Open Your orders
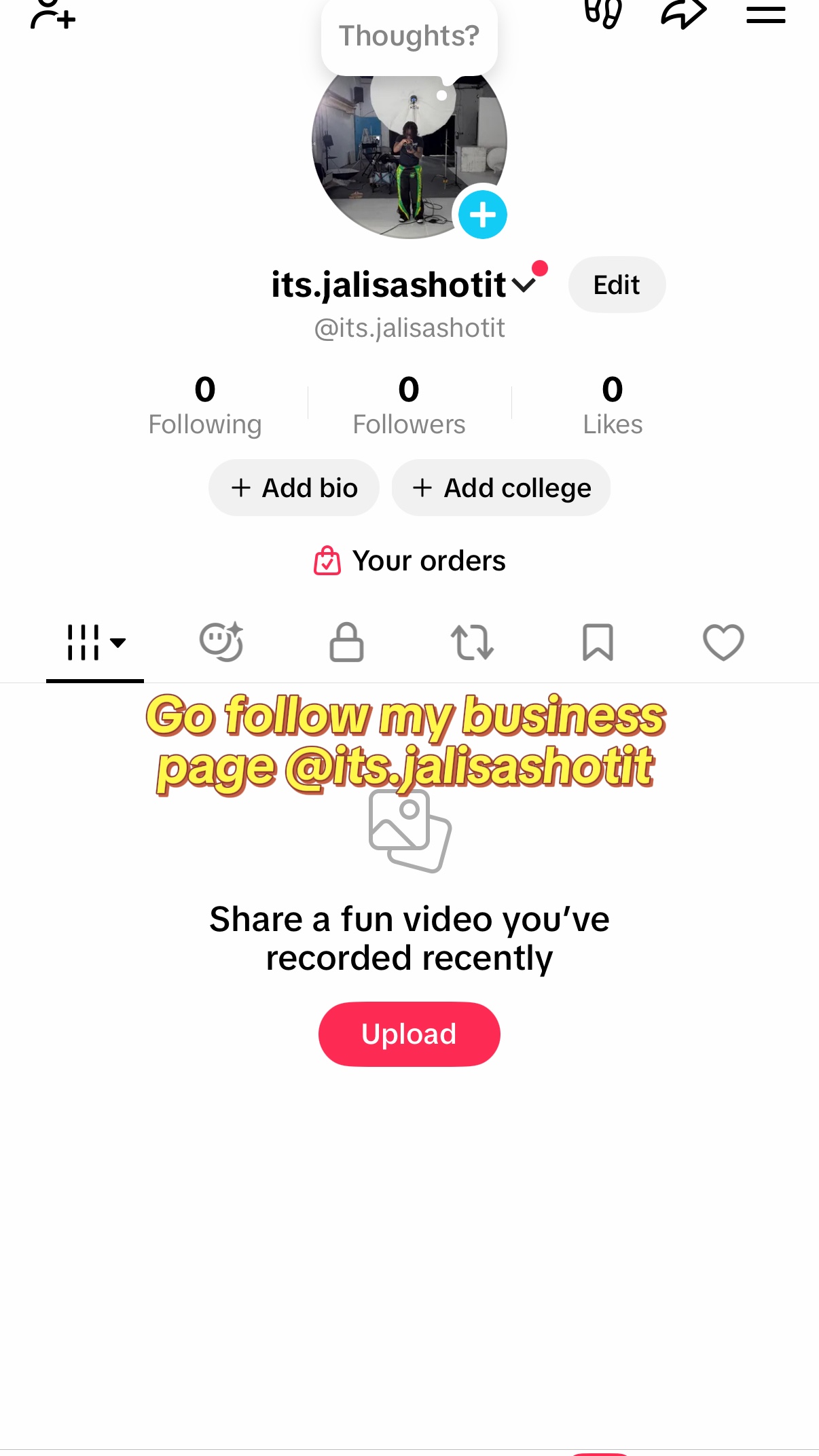Viewport: 819px width, 1456px height. click(409, 561)
